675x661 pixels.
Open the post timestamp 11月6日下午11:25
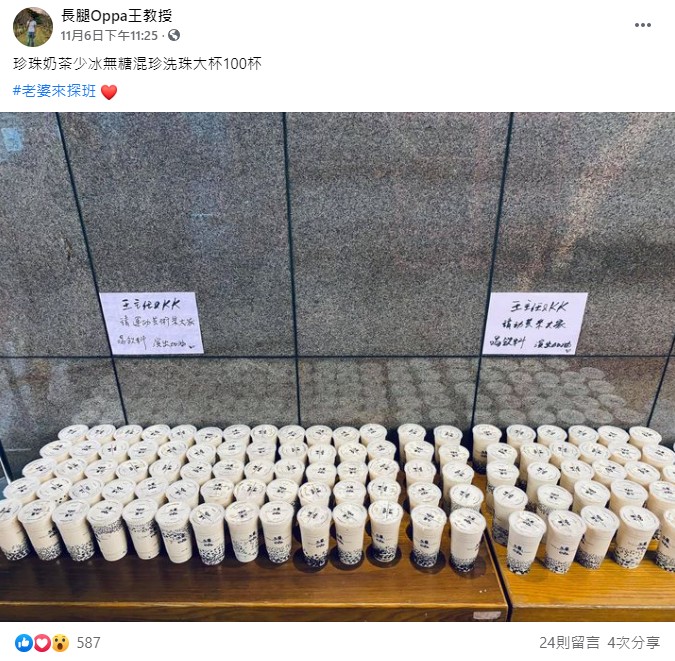tap(110, 35)
